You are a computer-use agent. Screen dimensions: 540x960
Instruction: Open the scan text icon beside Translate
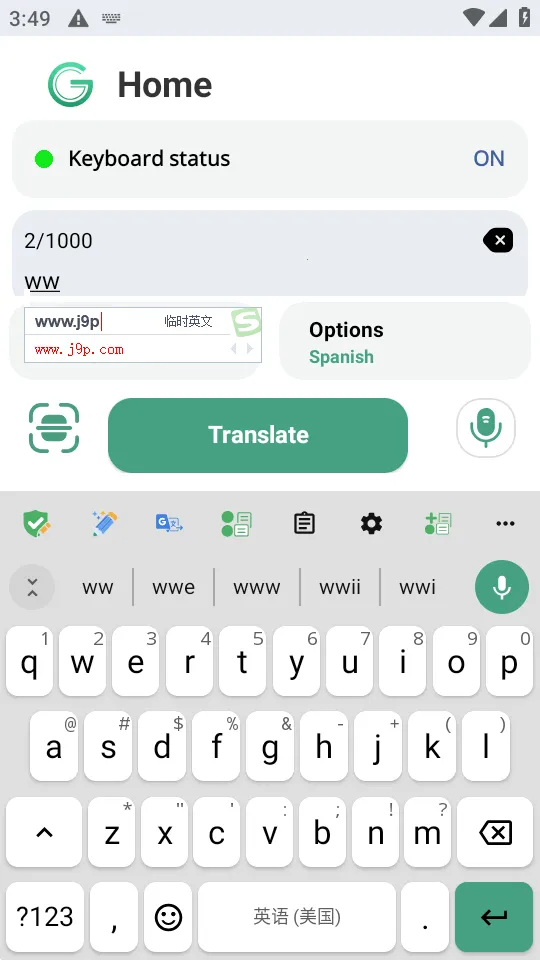[54, 428]
